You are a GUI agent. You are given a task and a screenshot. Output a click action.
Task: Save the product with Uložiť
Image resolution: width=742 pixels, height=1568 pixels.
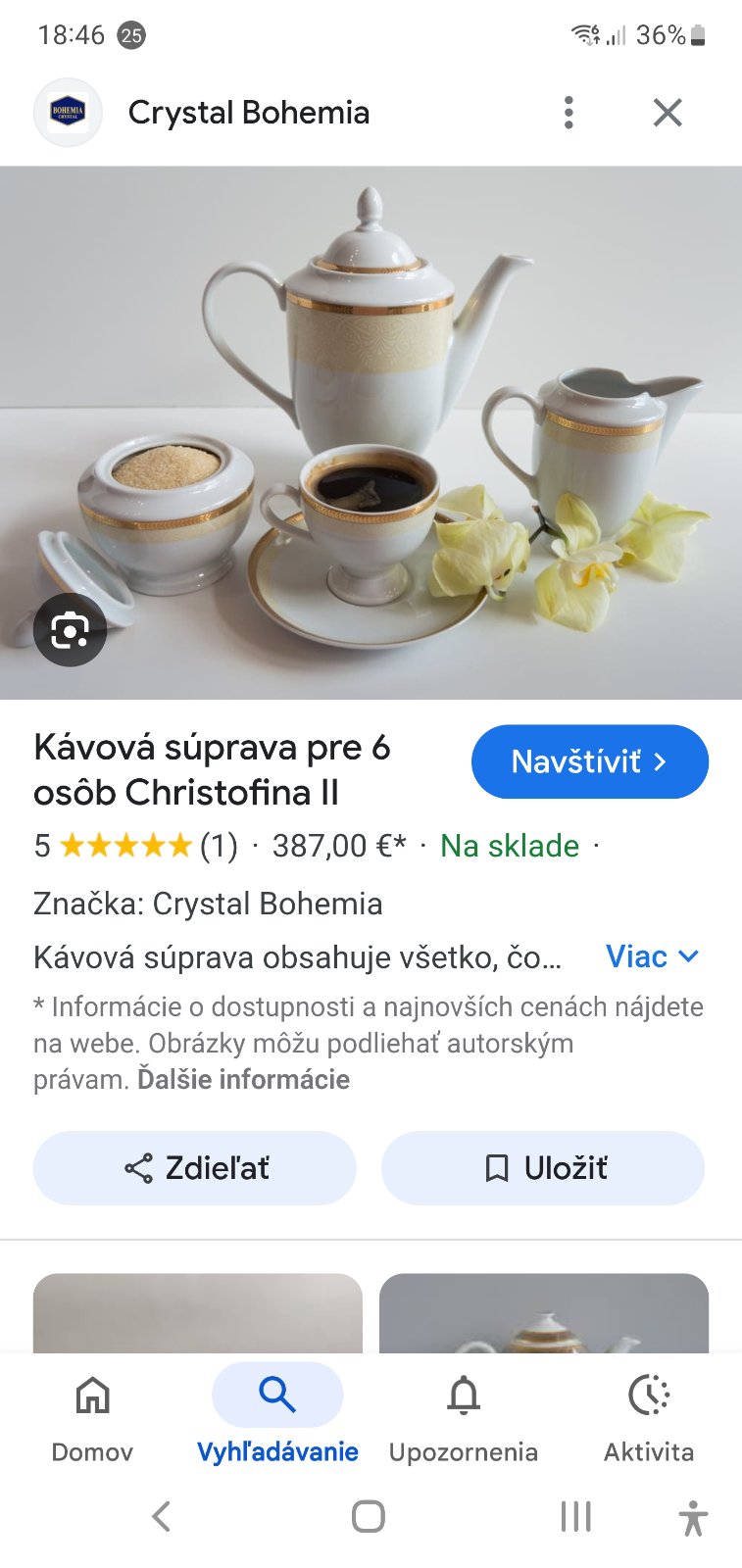pyautogui.click(x=543, y=1167)
